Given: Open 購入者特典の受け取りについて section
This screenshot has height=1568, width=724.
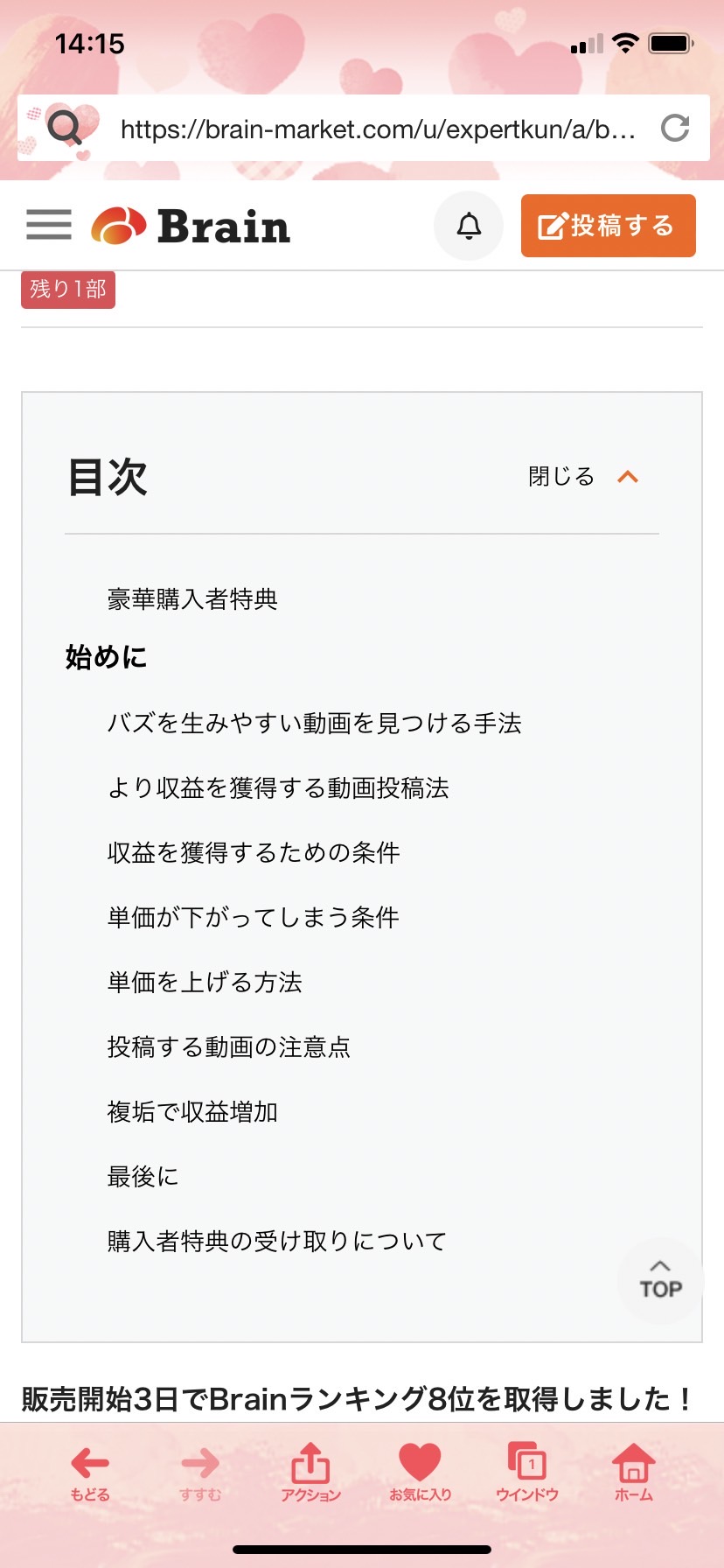Looking at the screenshot, I should pyautogui.click(x=277, y=1242).
